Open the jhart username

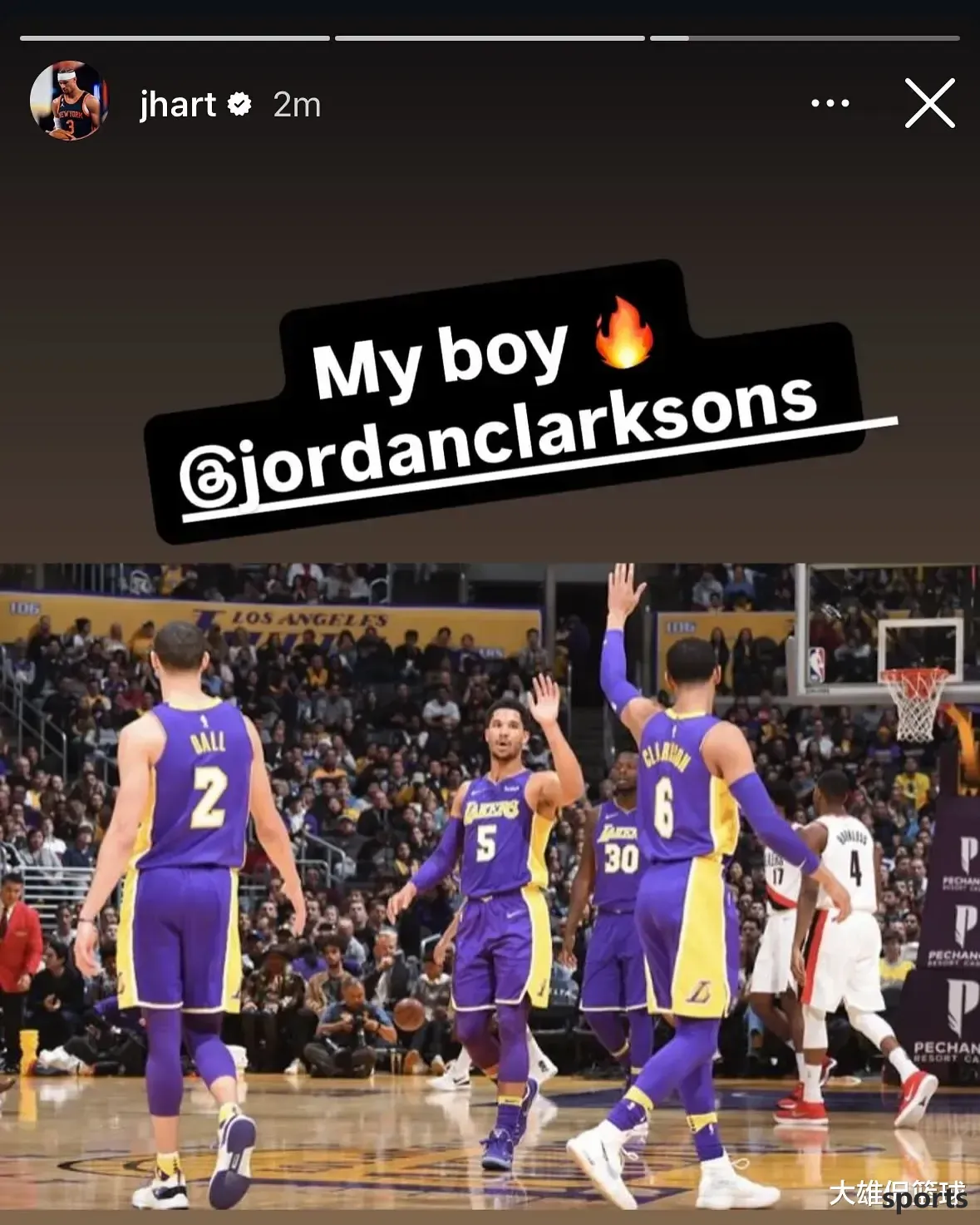178,105
